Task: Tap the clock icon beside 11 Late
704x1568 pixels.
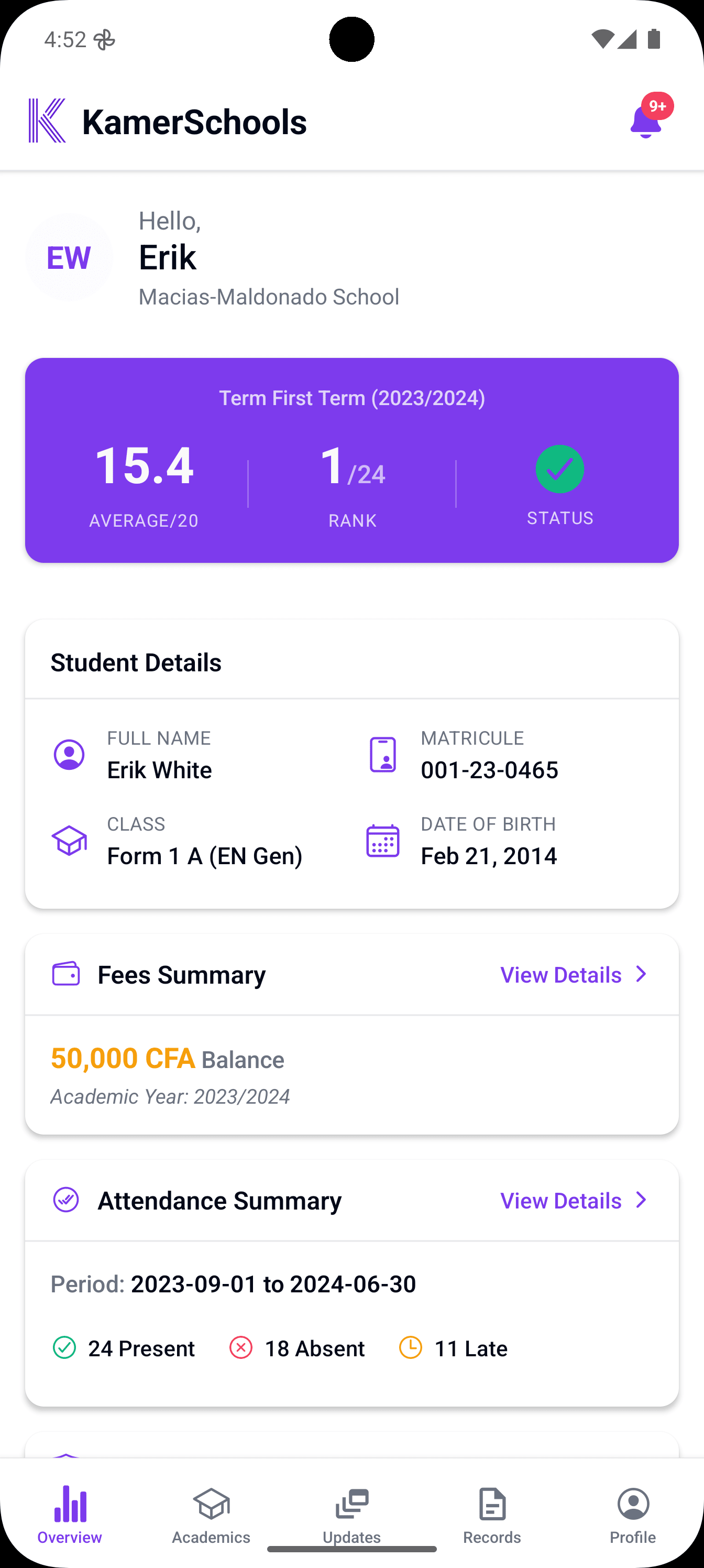Action: 411,1348
